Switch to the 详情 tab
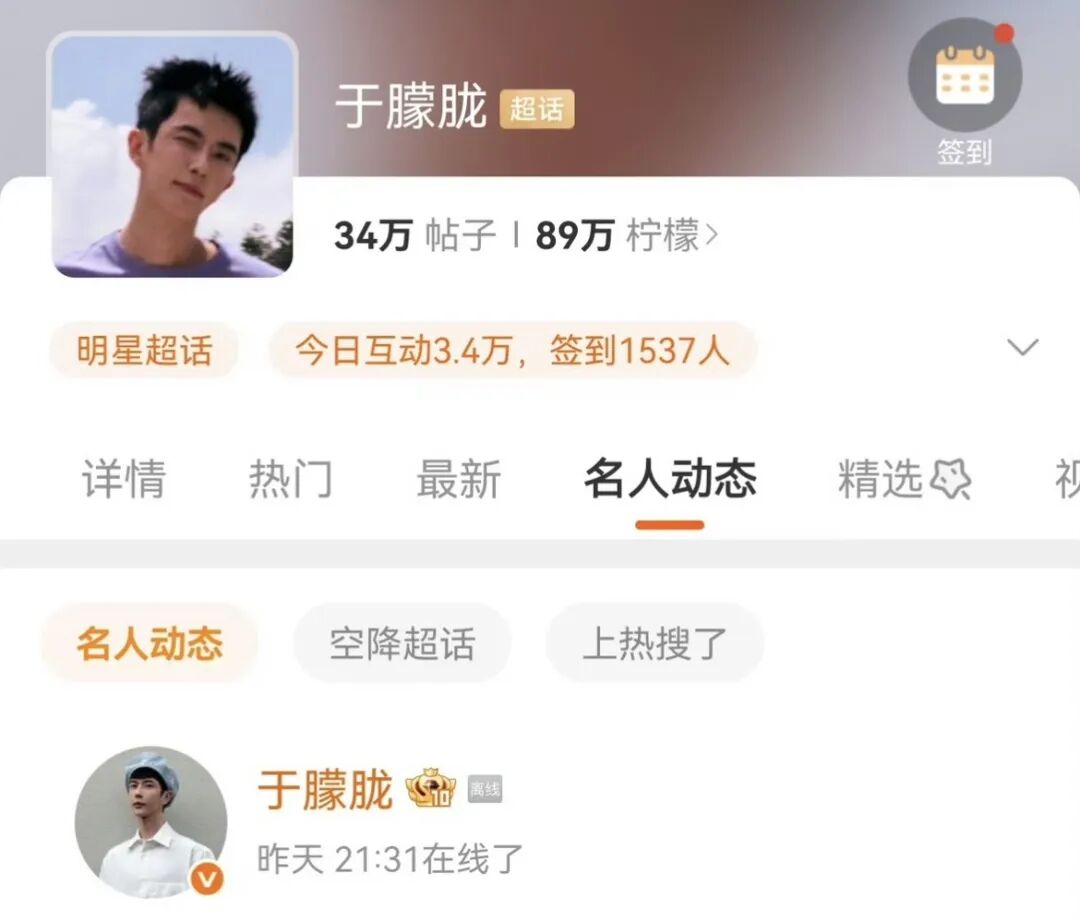The width and height of the screenshot is (1080, 921). click(x=123, y=480)
